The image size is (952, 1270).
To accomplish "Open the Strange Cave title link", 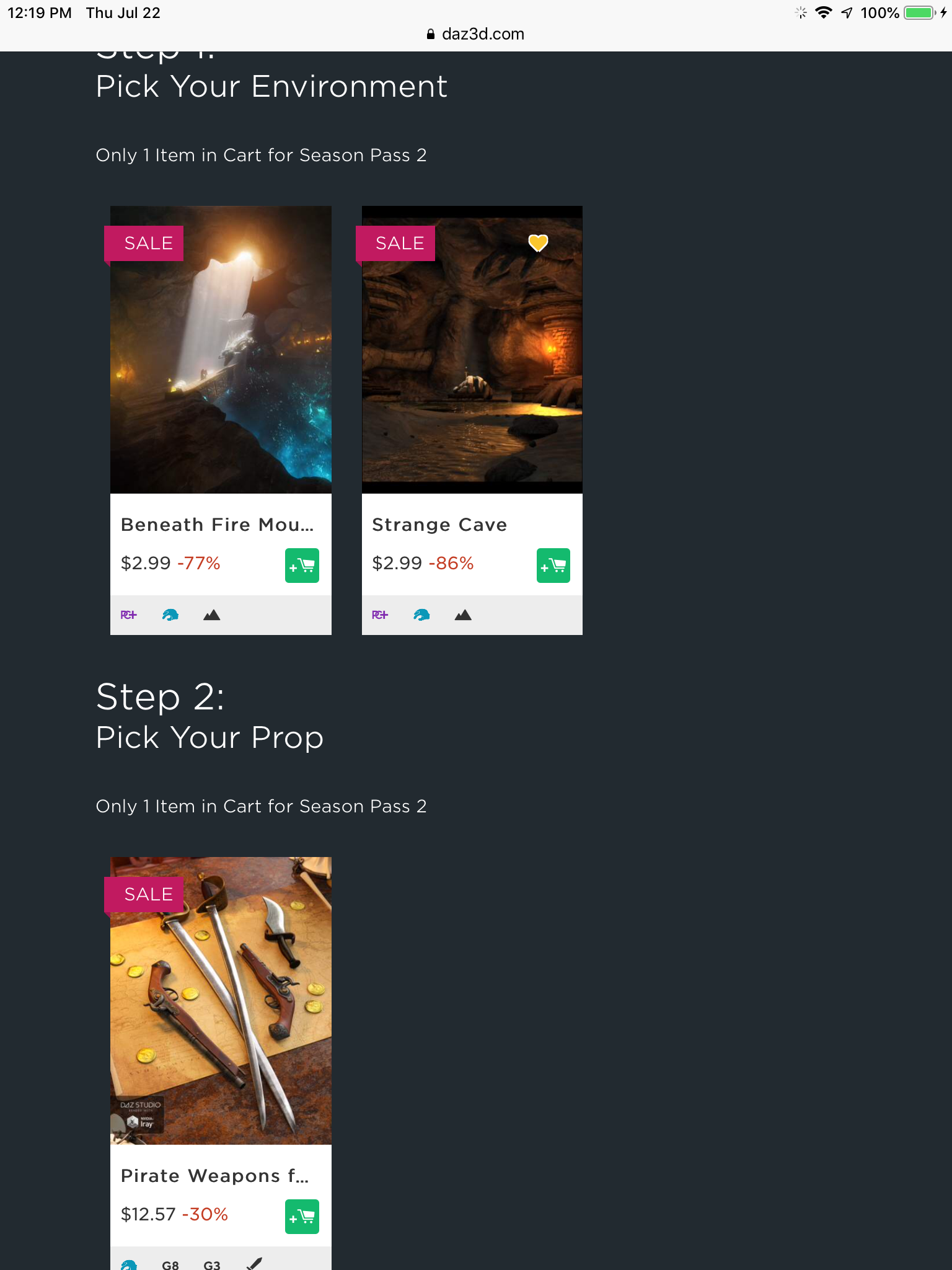I will [x=439, y=525].
